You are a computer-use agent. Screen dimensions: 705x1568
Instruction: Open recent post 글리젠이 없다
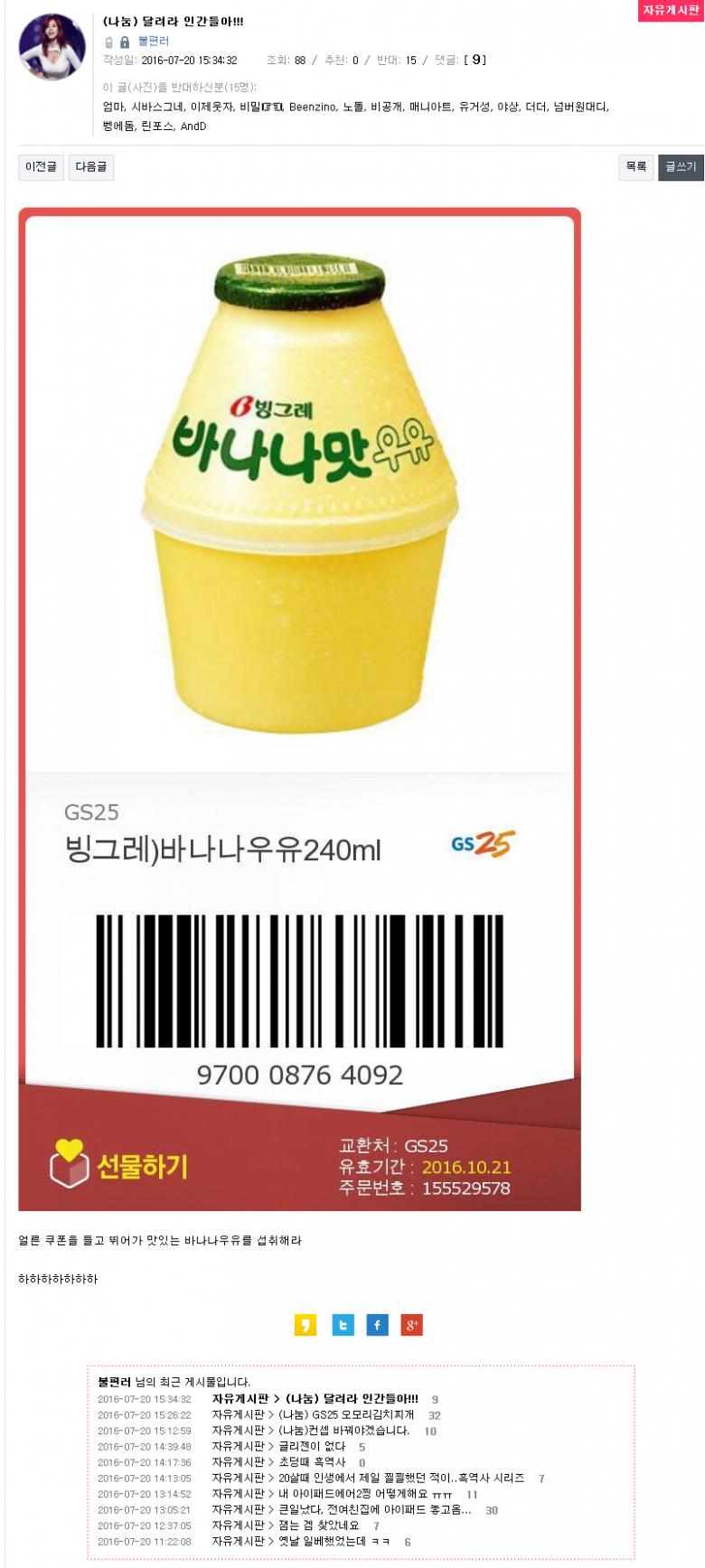(x=312, y=1447)
